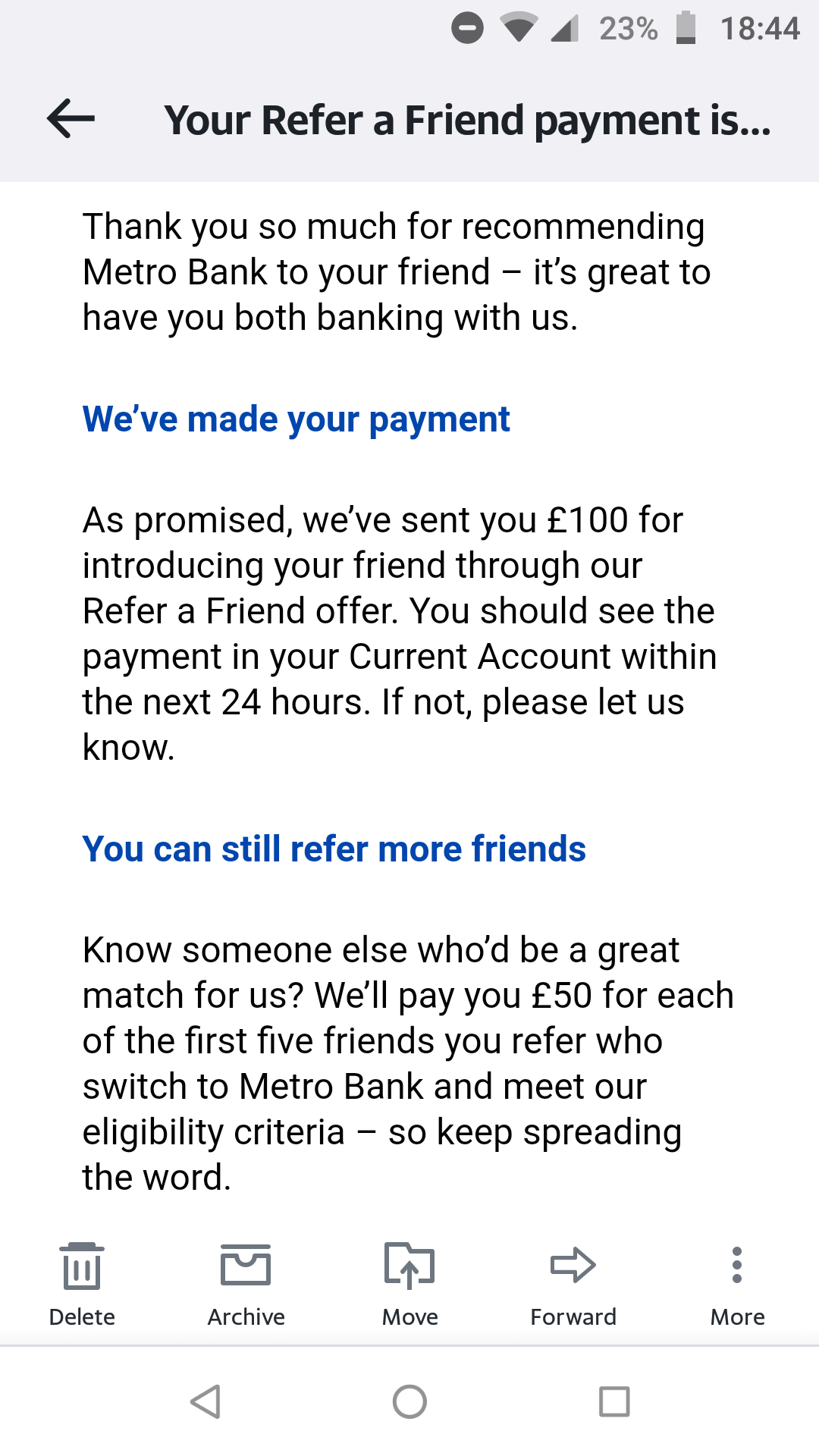
Task: Go back using the header arrow
Action: 71,119
